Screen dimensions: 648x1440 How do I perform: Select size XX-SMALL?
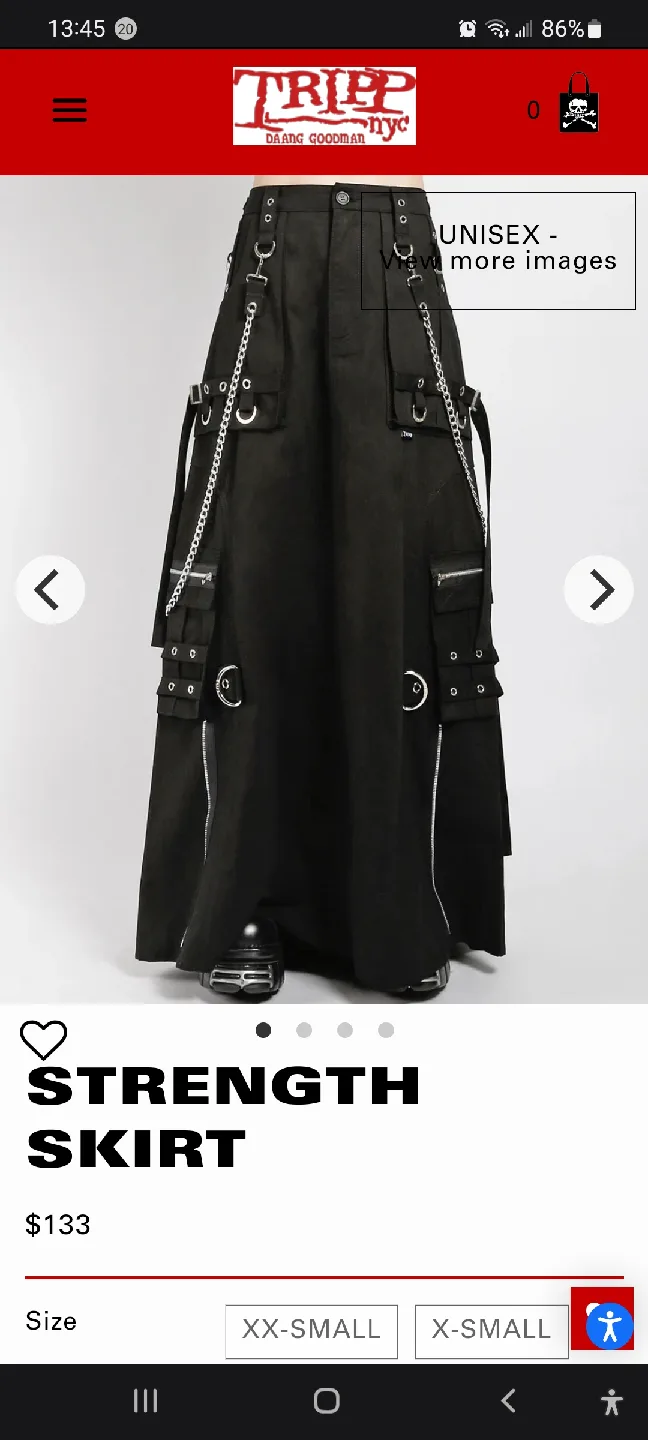[x=311, y=1330]
